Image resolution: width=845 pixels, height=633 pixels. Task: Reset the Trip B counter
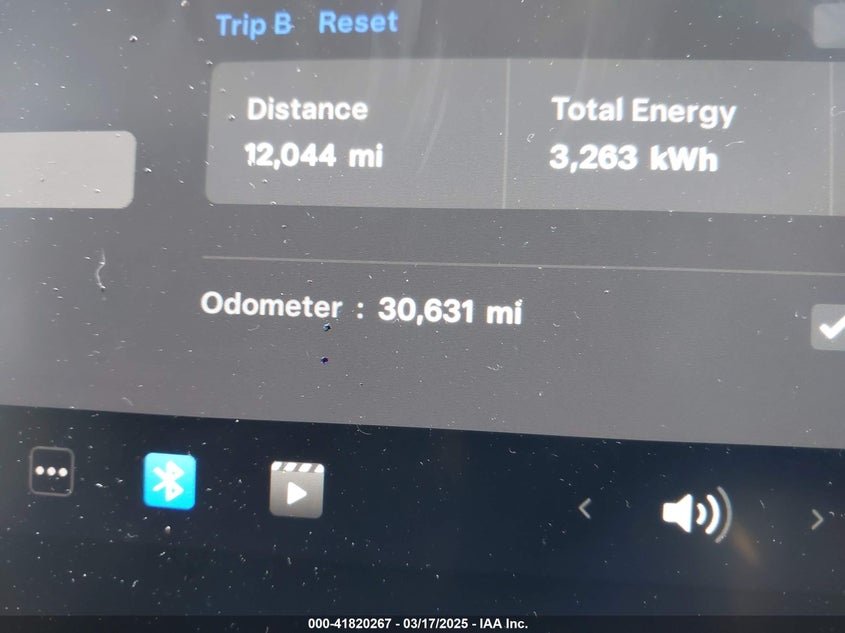[x=357, y=22]
